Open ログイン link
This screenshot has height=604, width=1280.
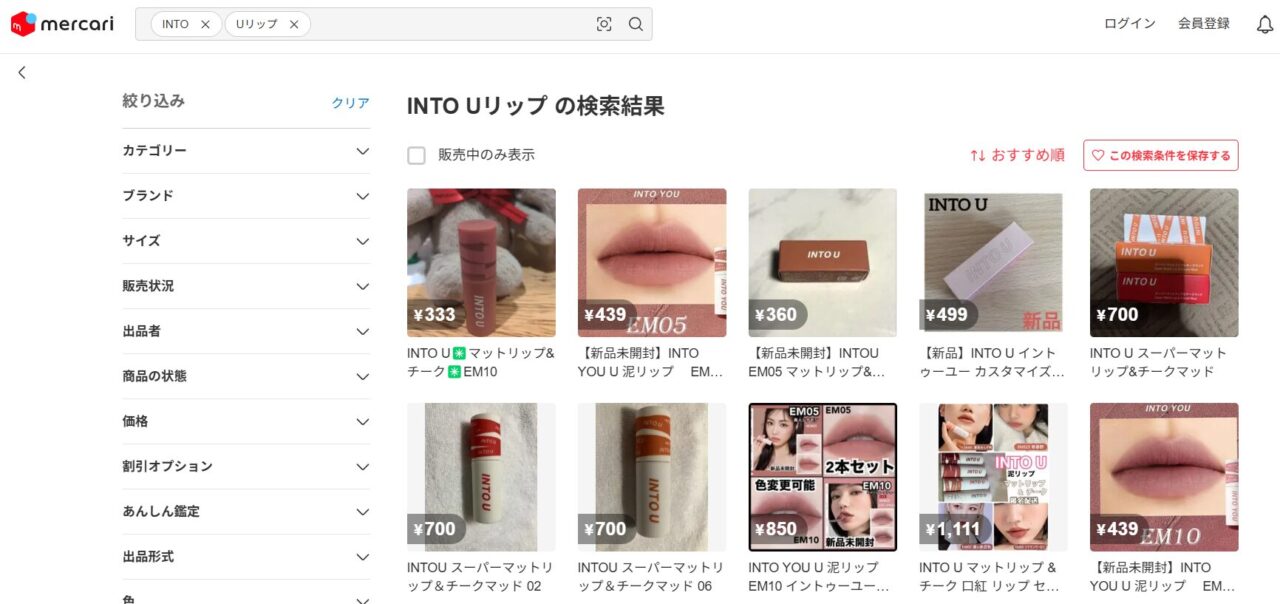1129,24
